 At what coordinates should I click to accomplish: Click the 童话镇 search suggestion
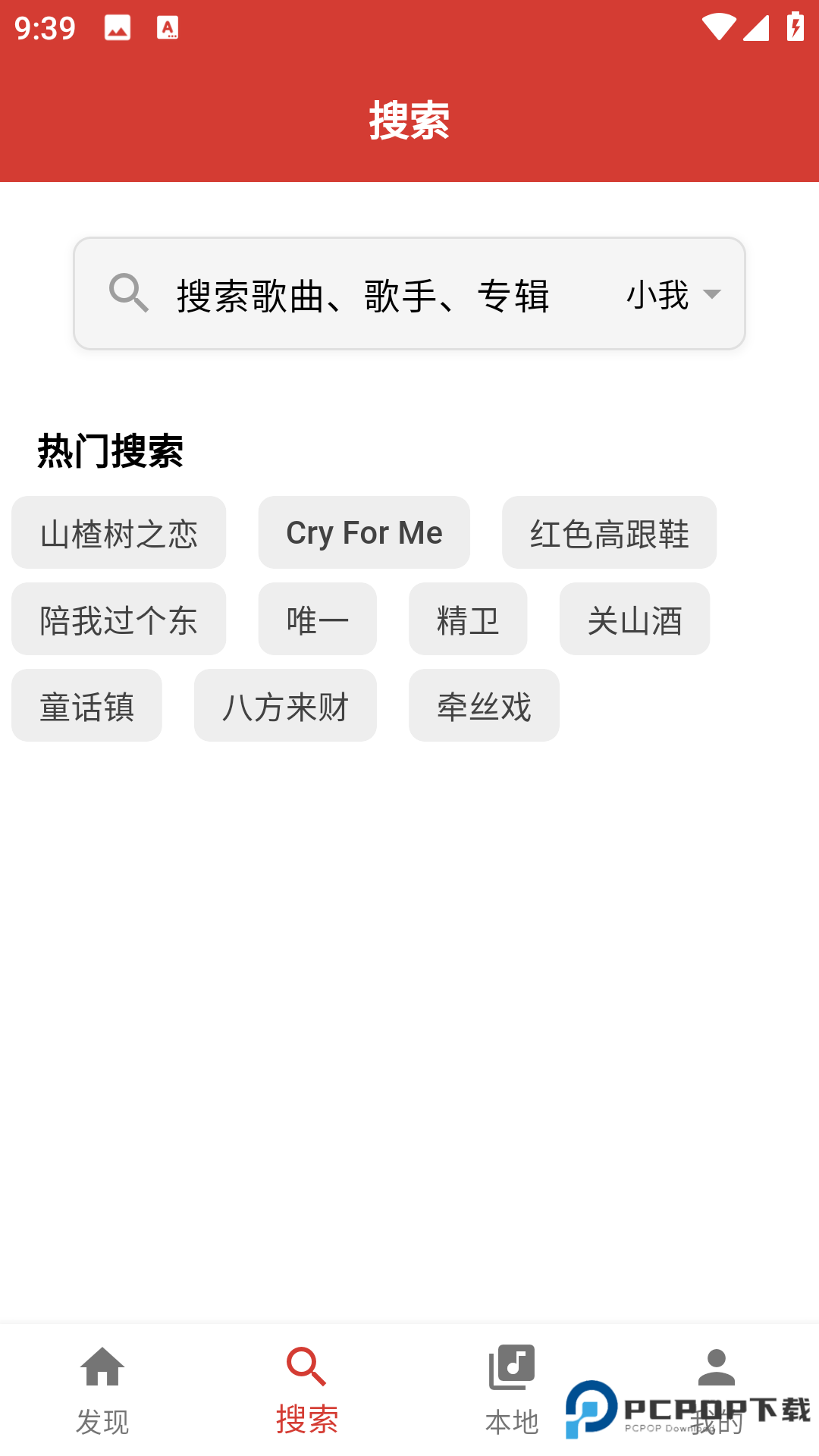point(86,705)
